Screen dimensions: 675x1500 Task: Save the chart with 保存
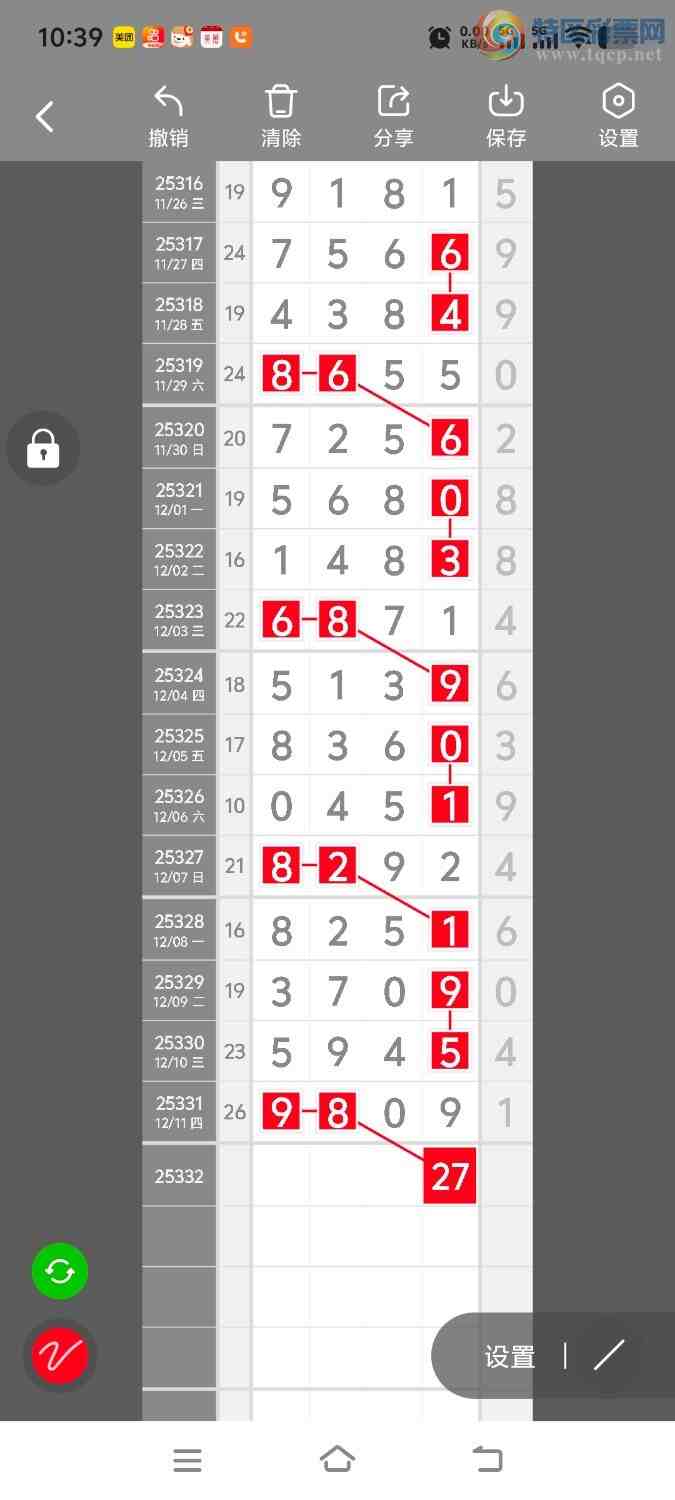506,117
